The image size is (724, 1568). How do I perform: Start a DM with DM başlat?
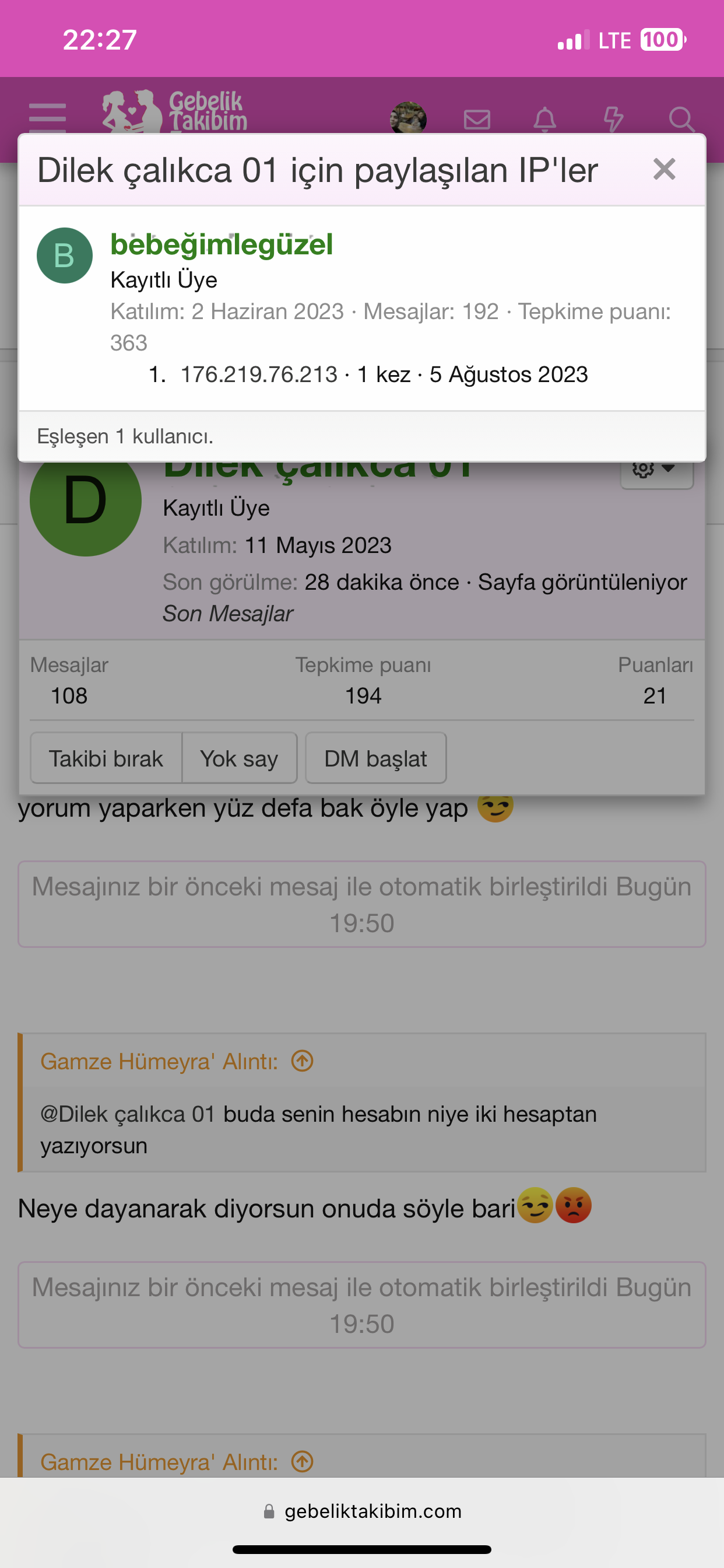(375, 758)
